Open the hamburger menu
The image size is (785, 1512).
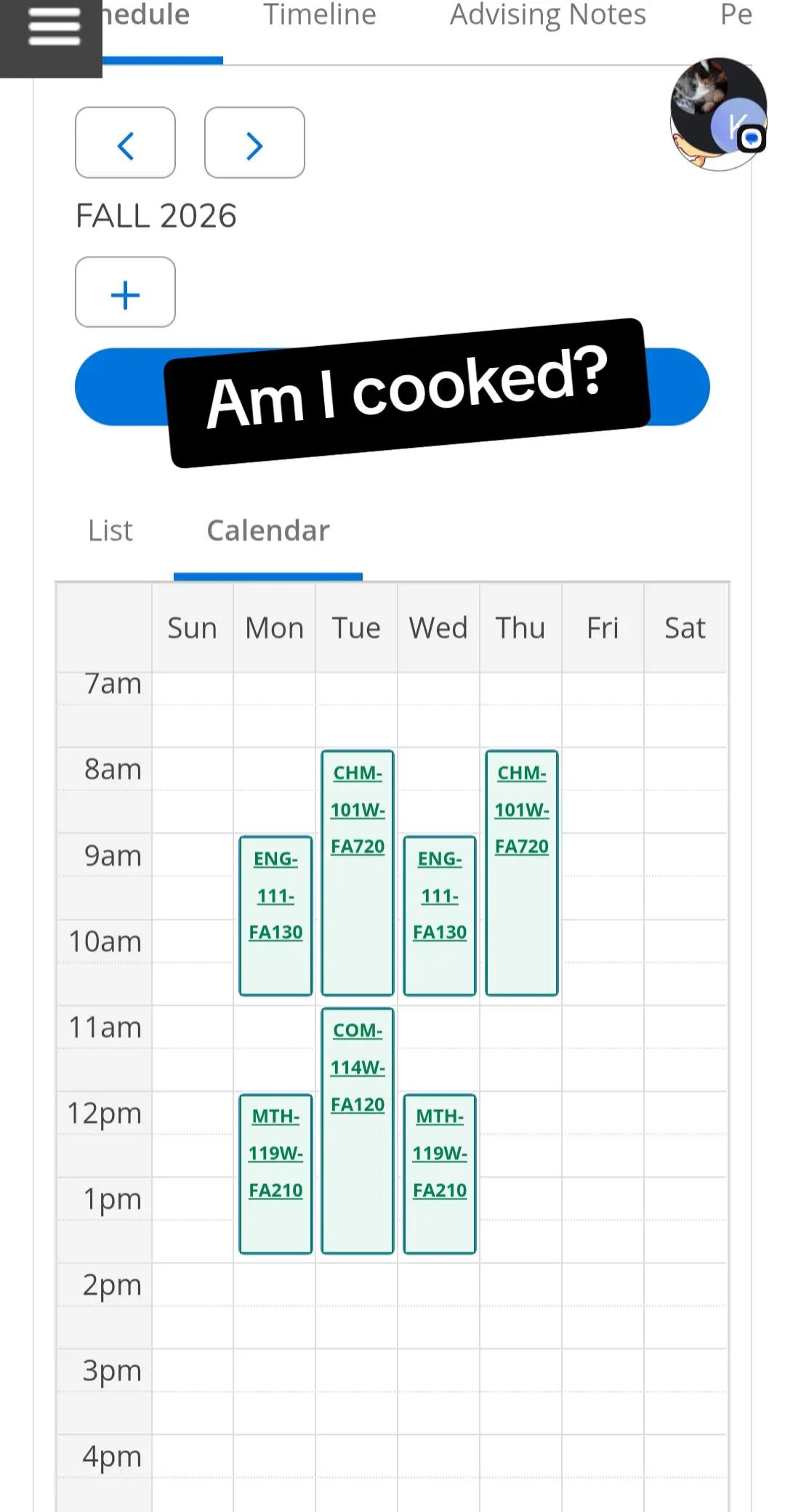pyautogui.click(x=51, y=29)
